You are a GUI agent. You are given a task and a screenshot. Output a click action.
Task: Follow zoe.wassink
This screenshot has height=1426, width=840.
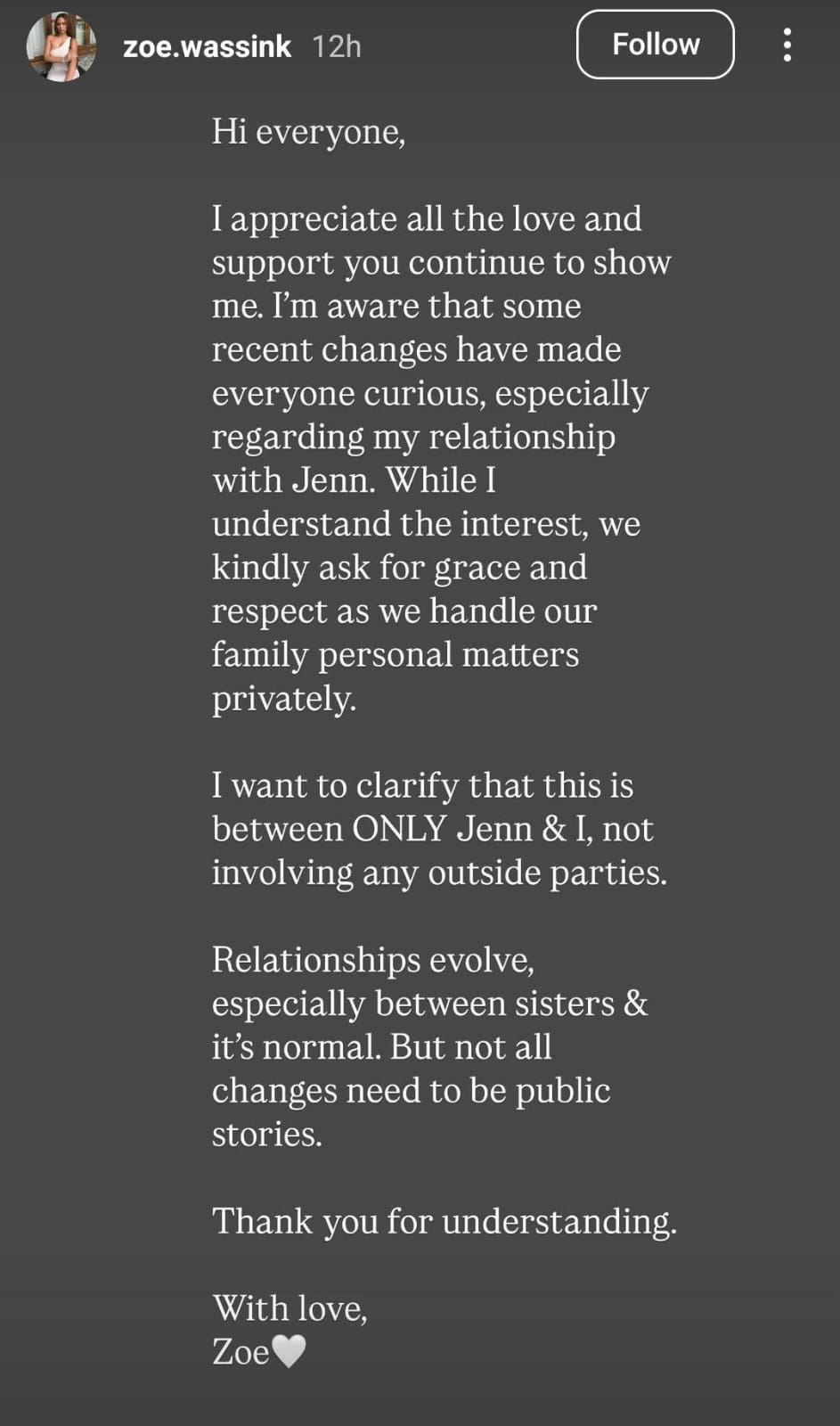[x=655, y=45]
